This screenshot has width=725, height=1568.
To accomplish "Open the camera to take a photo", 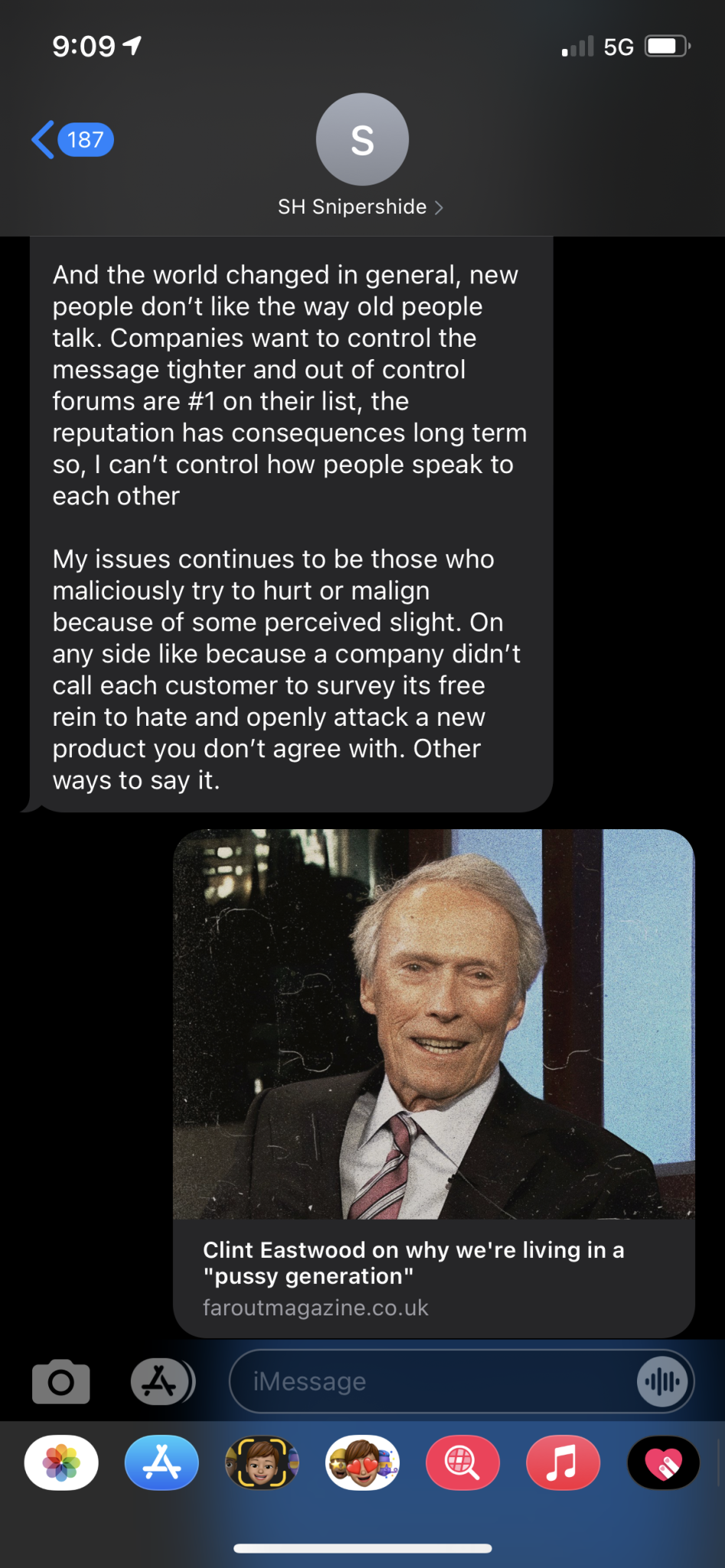I will point(61,1382).
